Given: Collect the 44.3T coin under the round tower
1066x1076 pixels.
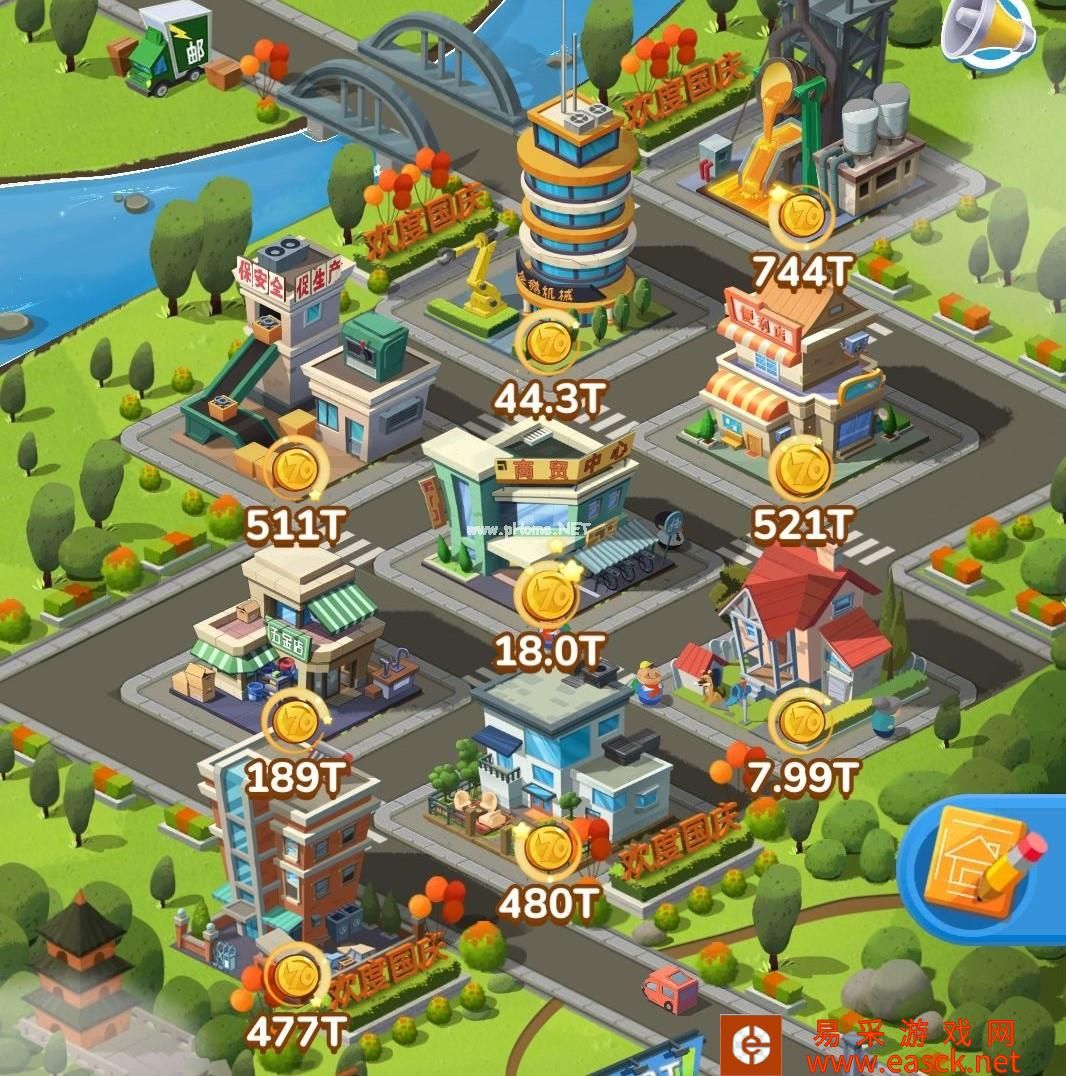Looking at the screenshot, I should click(547, 345).
